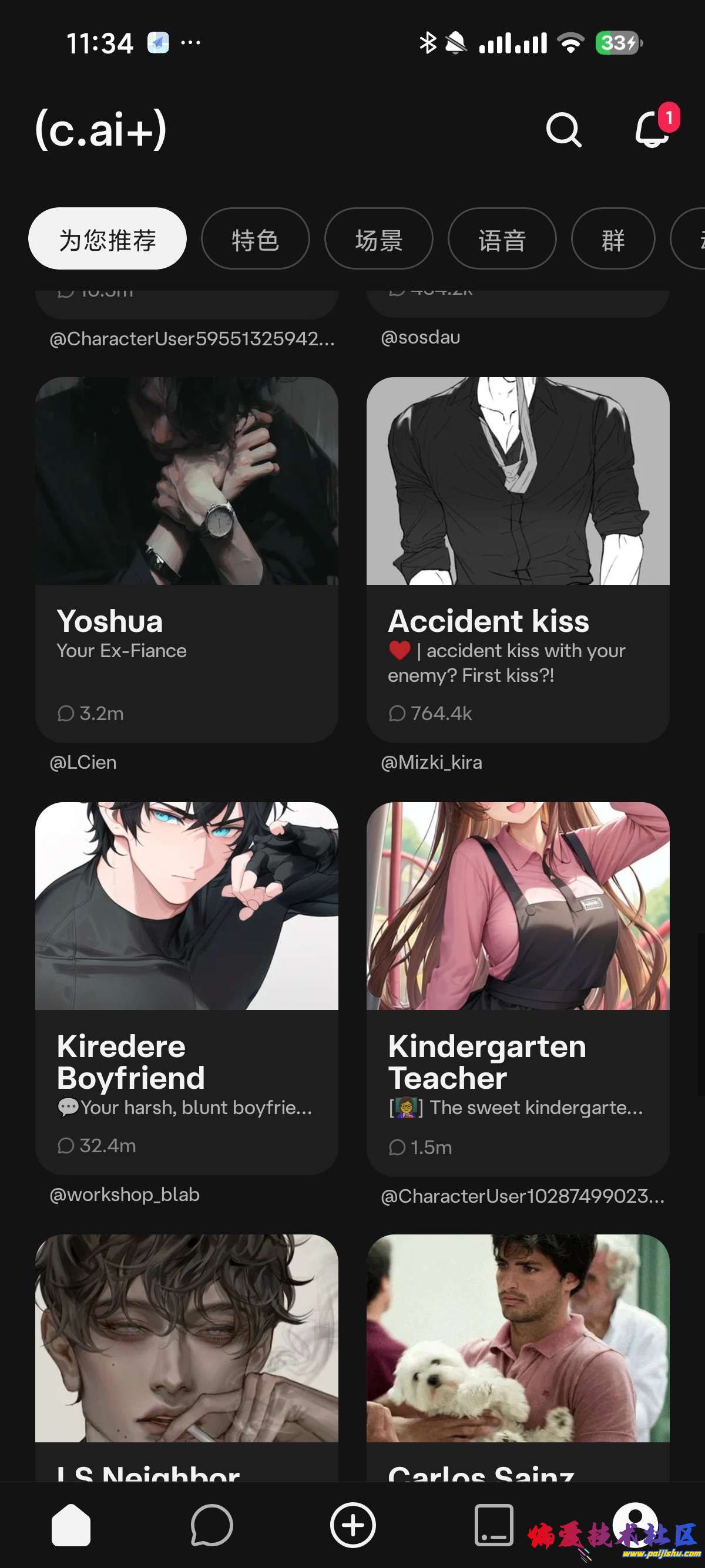
Task: Open the chats tab
Action: 212,1525
